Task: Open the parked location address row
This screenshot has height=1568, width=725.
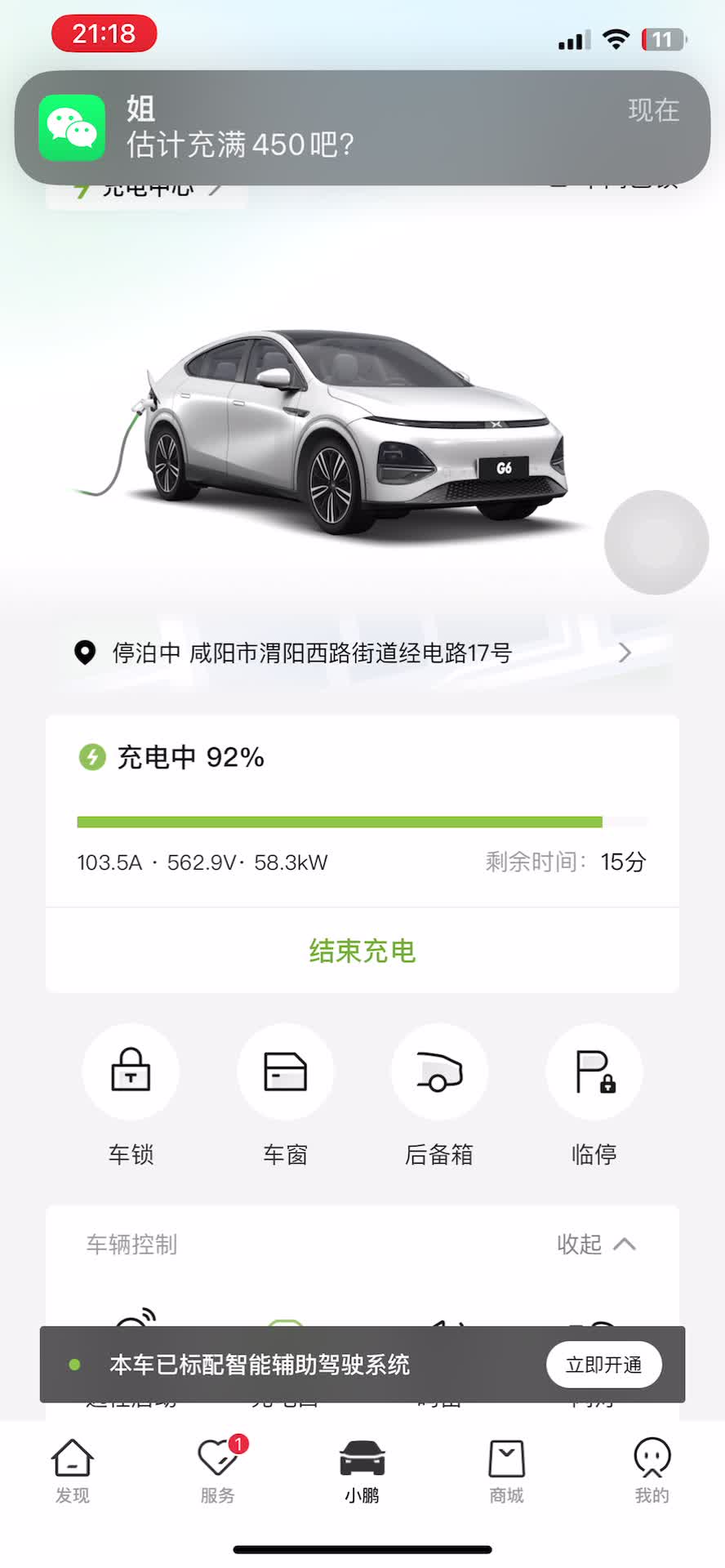Action: 359,653
